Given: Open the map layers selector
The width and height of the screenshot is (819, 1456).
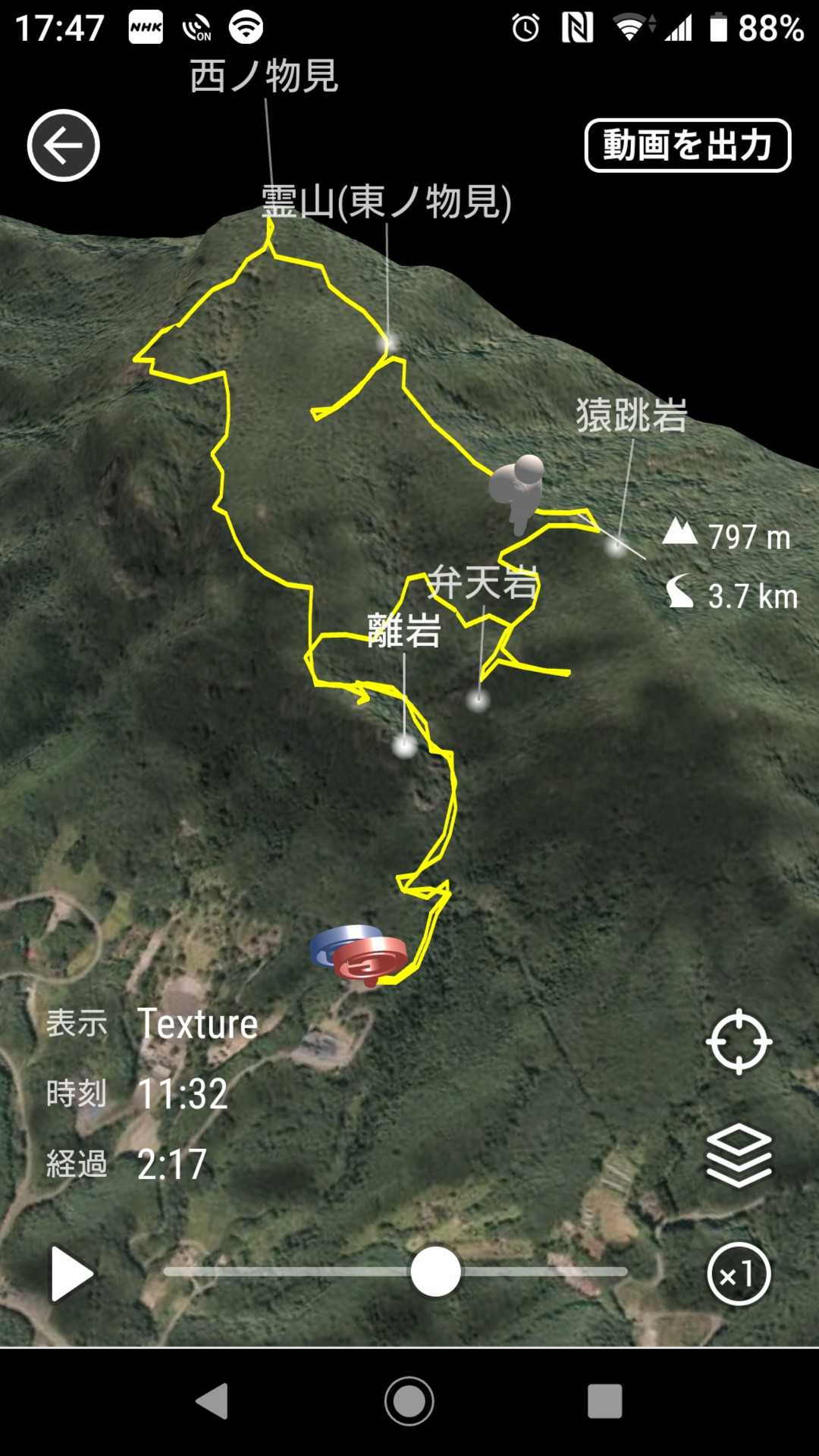Looking at the screenshot, I should point(739,1156).
